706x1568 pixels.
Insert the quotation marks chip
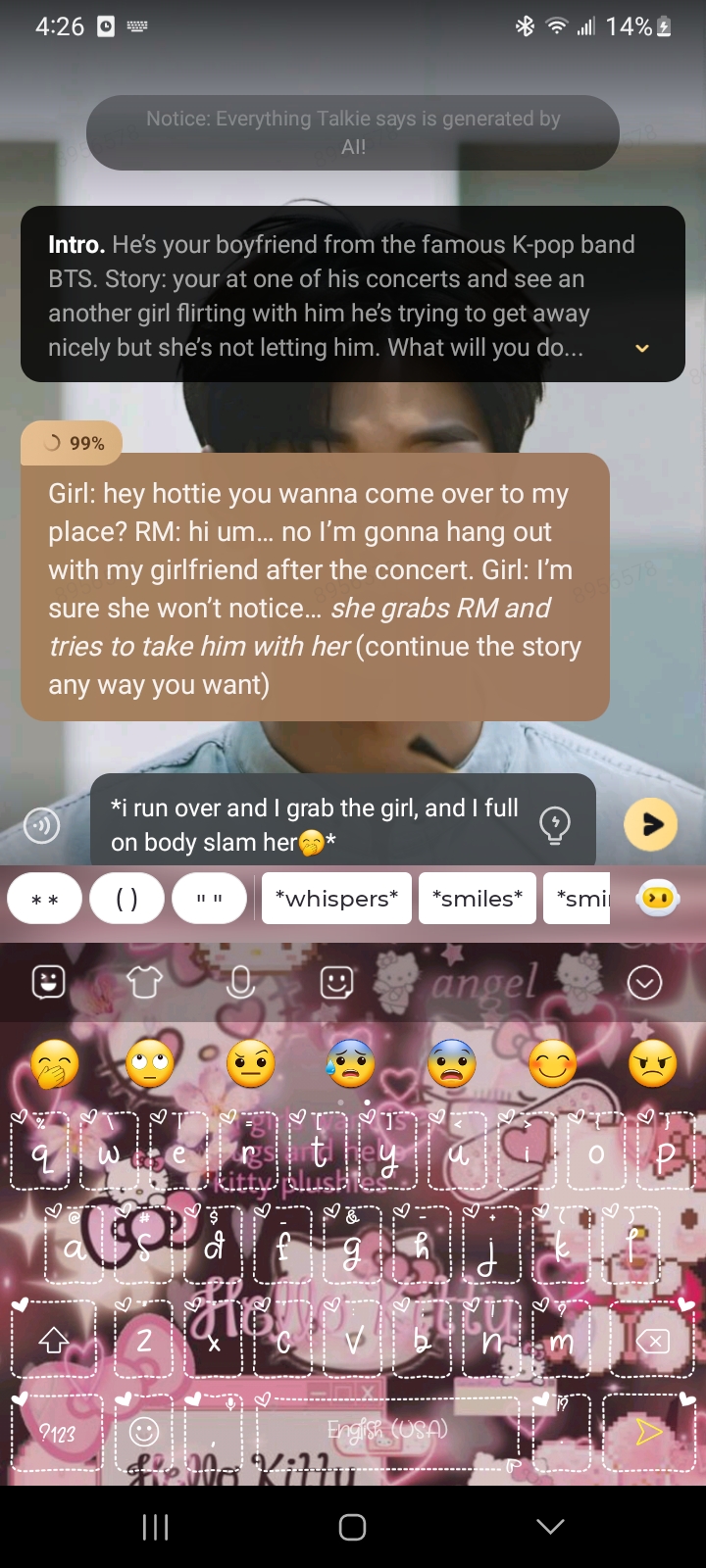click(209, 899)
